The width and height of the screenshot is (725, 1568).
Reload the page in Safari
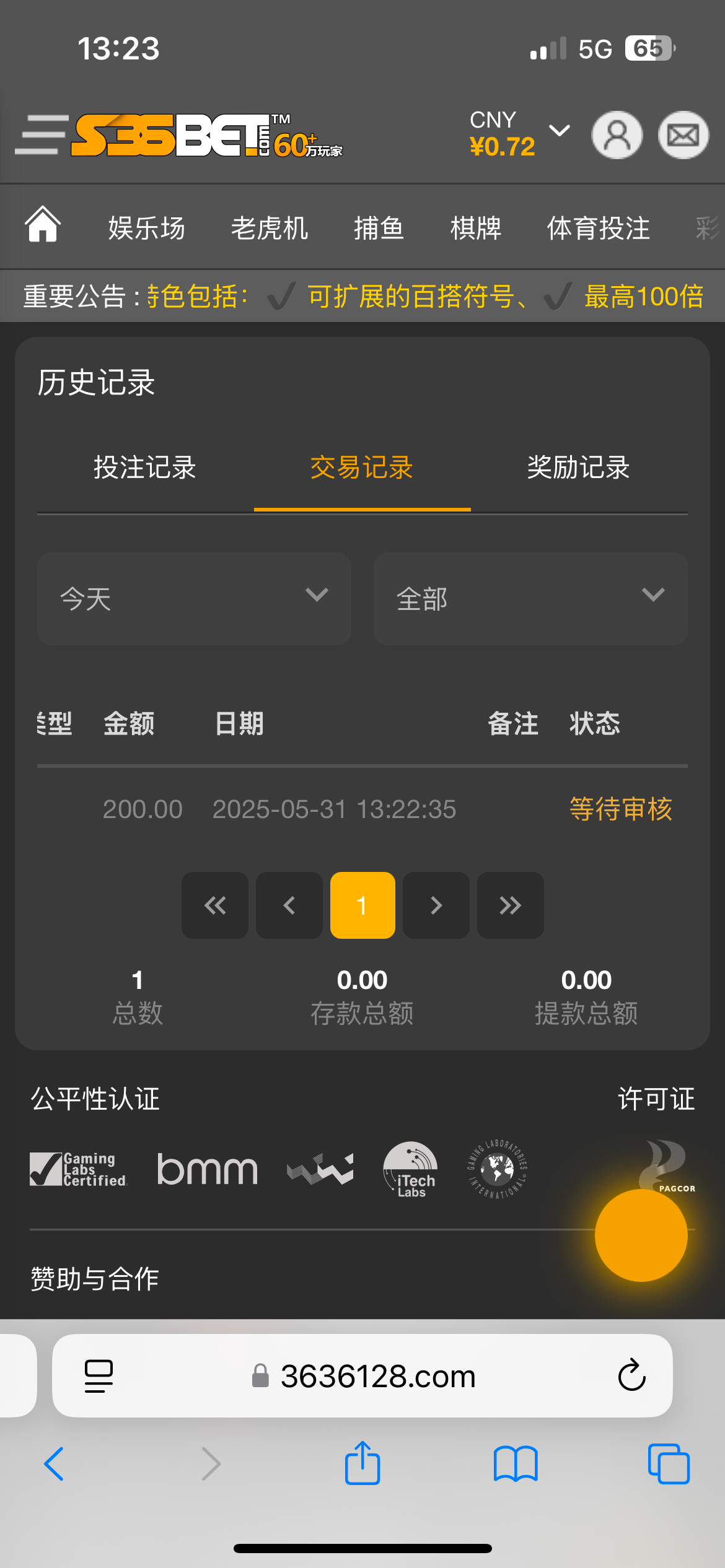(631, 1375)
